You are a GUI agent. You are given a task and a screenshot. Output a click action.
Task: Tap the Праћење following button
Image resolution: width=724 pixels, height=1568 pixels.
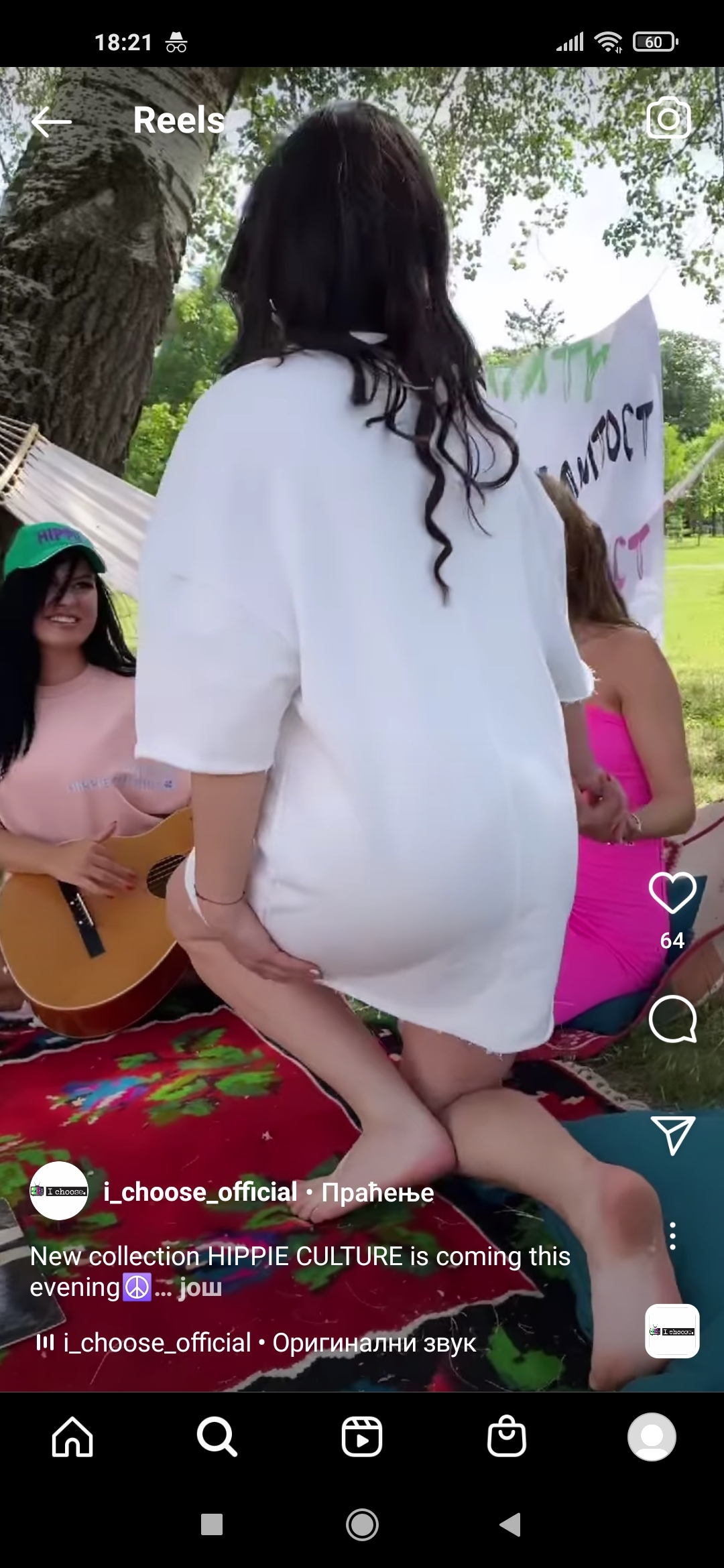[377, 1192]
